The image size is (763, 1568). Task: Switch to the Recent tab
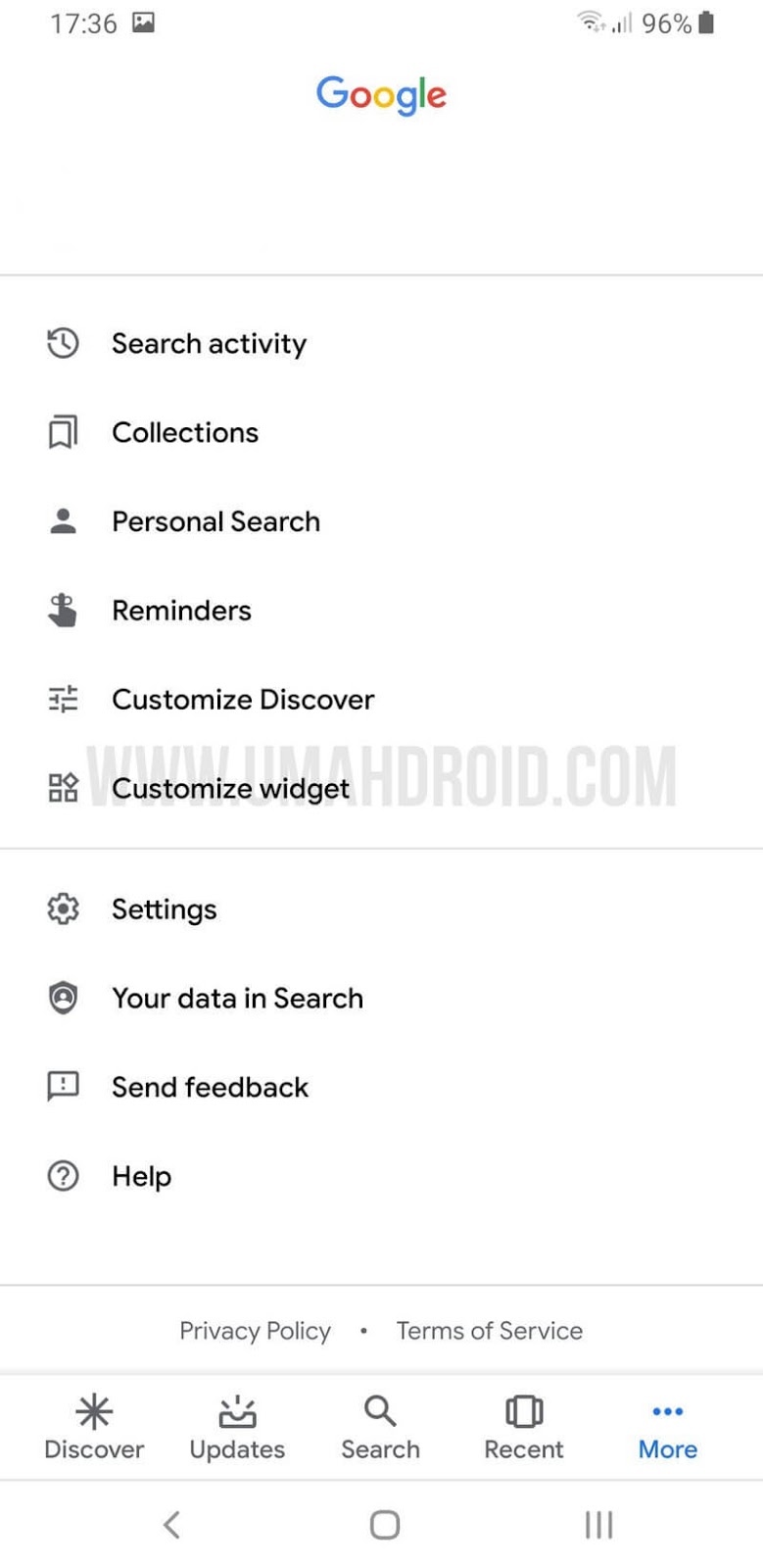524,1428
